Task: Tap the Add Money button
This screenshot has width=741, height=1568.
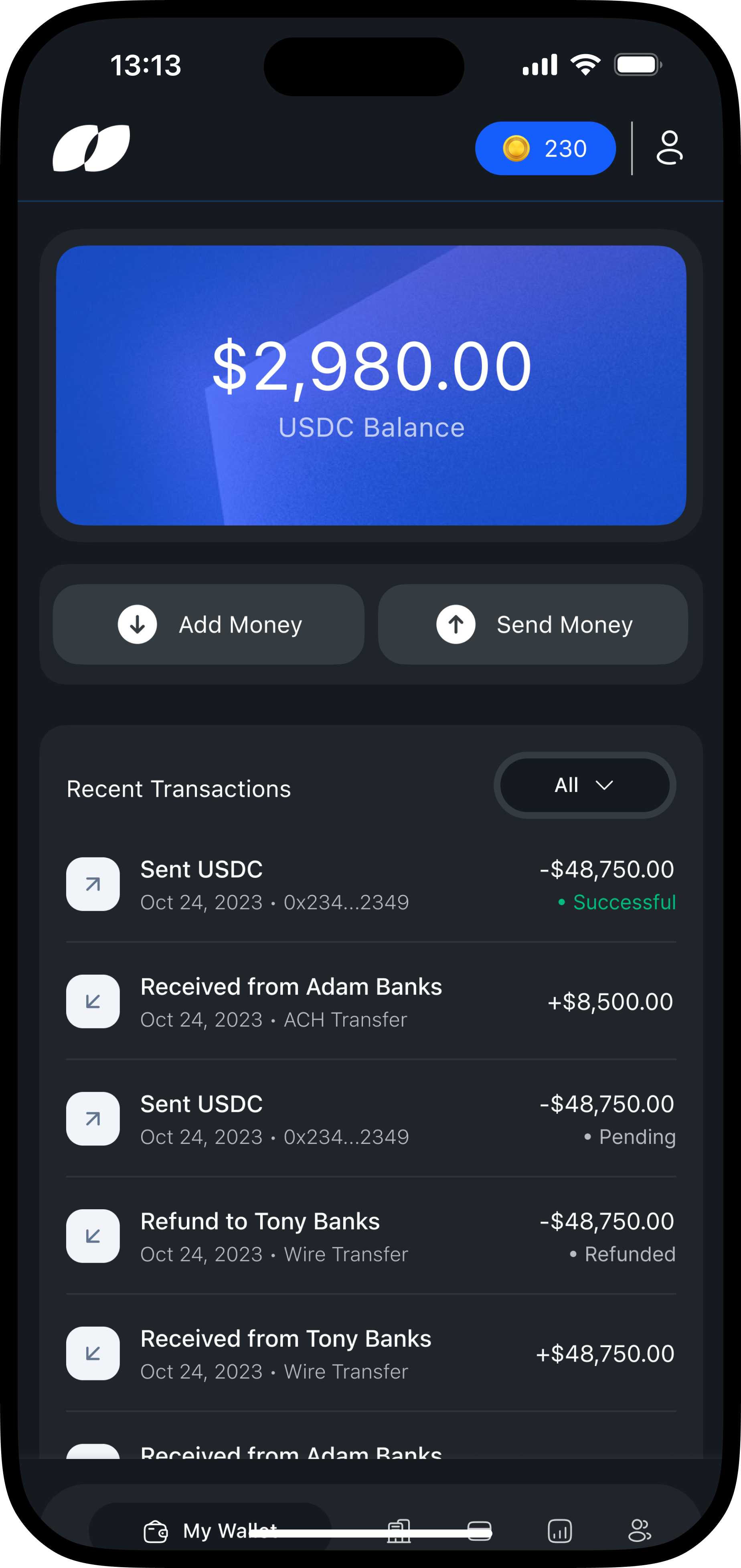Action: point(208,624)
